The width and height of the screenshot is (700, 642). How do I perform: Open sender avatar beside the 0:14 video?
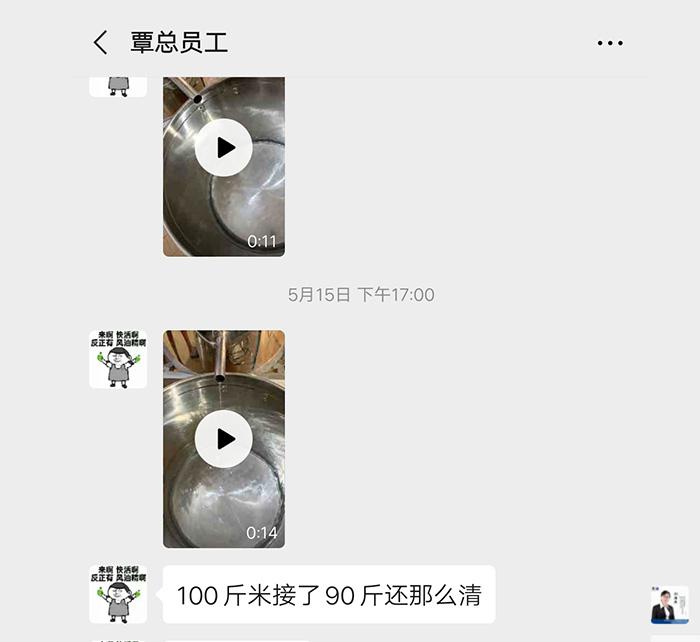point(118,359)
